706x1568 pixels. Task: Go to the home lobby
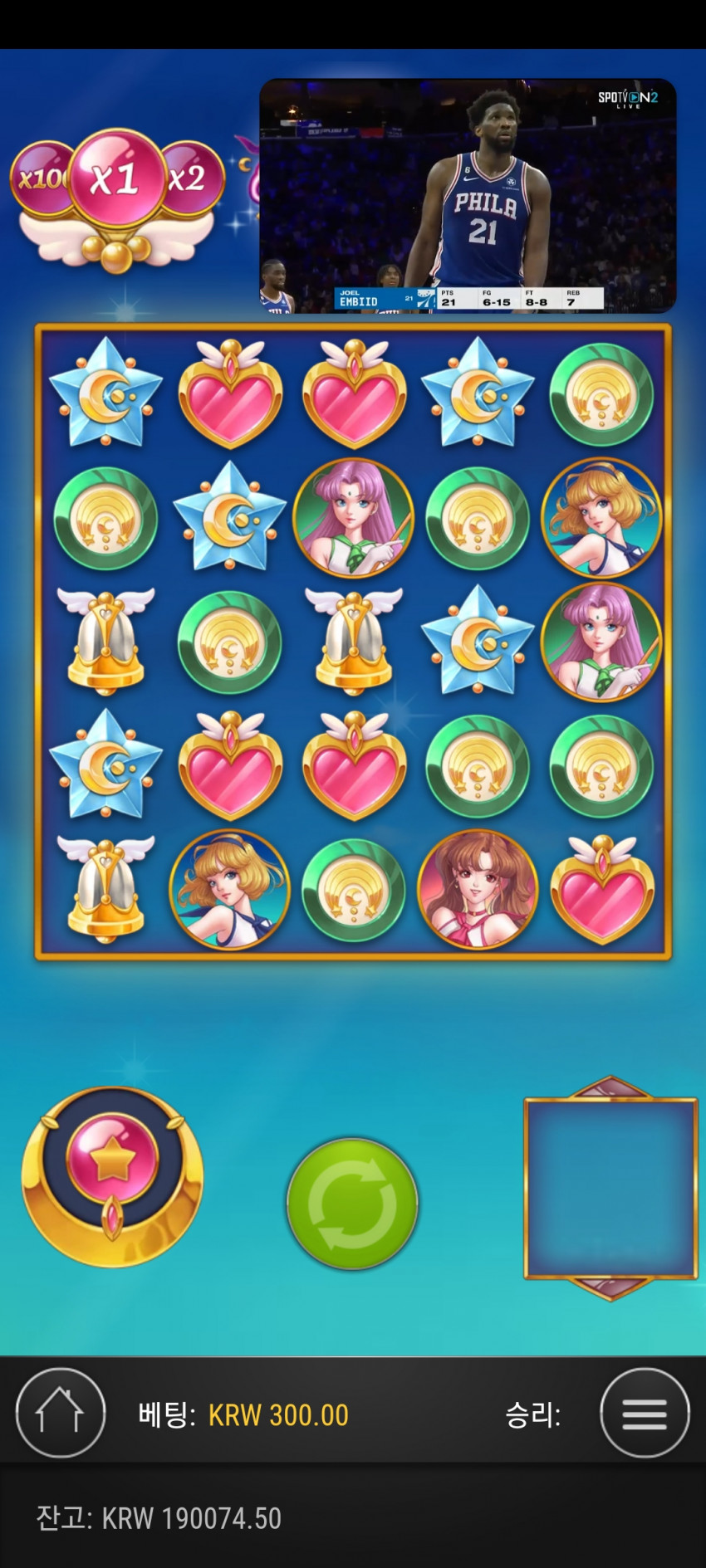point(61,1414)
